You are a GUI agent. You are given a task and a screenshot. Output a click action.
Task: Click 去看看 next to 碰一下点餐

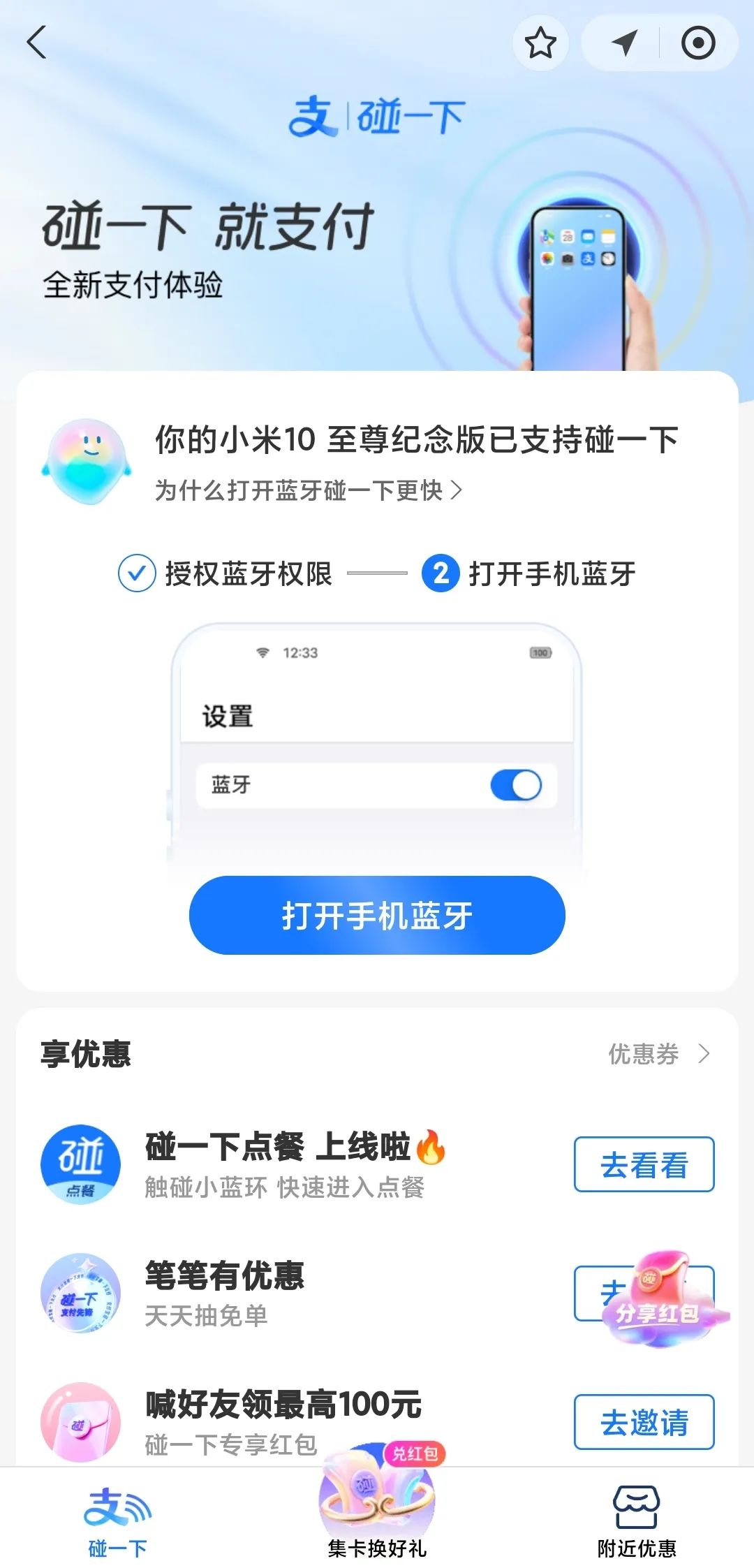(644, 1164)
